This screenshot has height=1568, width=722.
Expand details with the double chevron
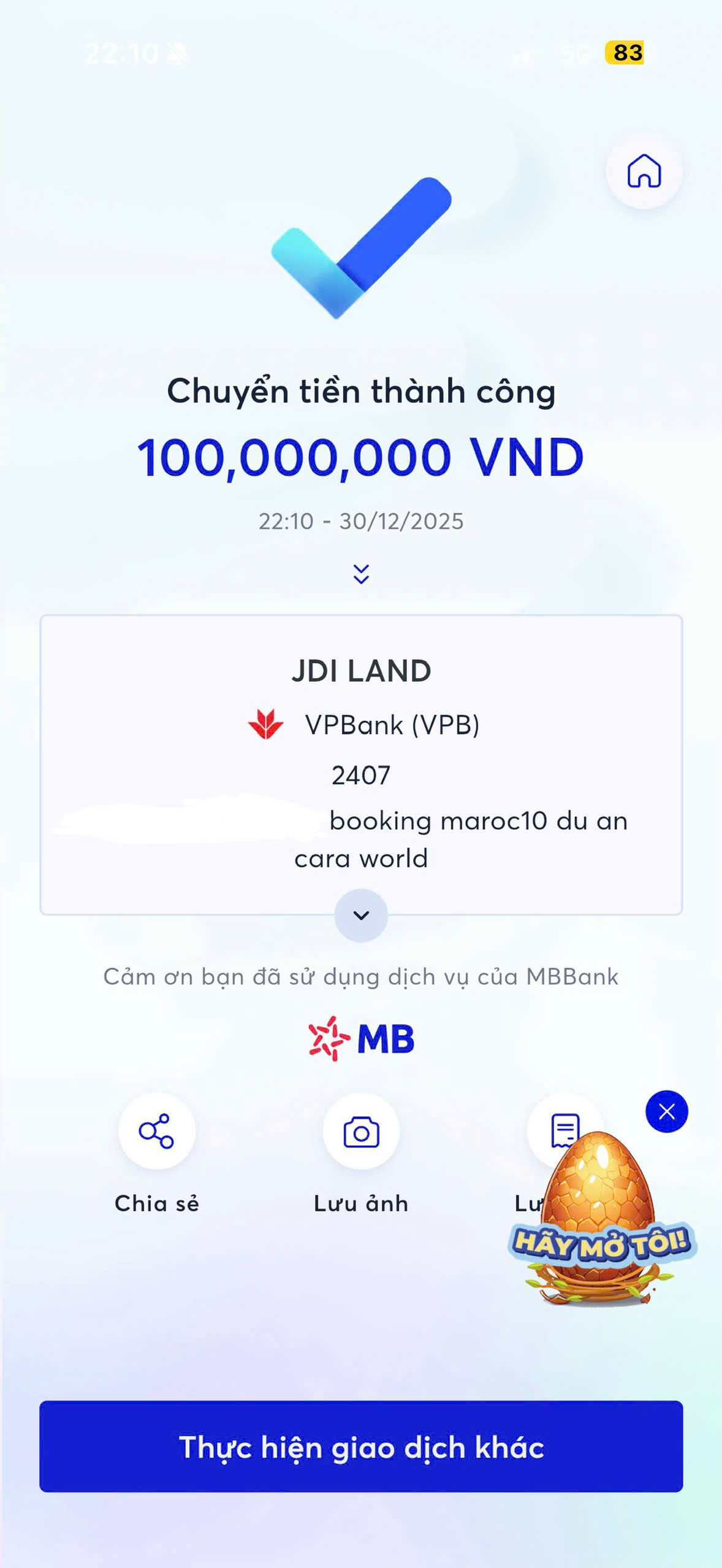pyautogui.click(x=361, y=574)
